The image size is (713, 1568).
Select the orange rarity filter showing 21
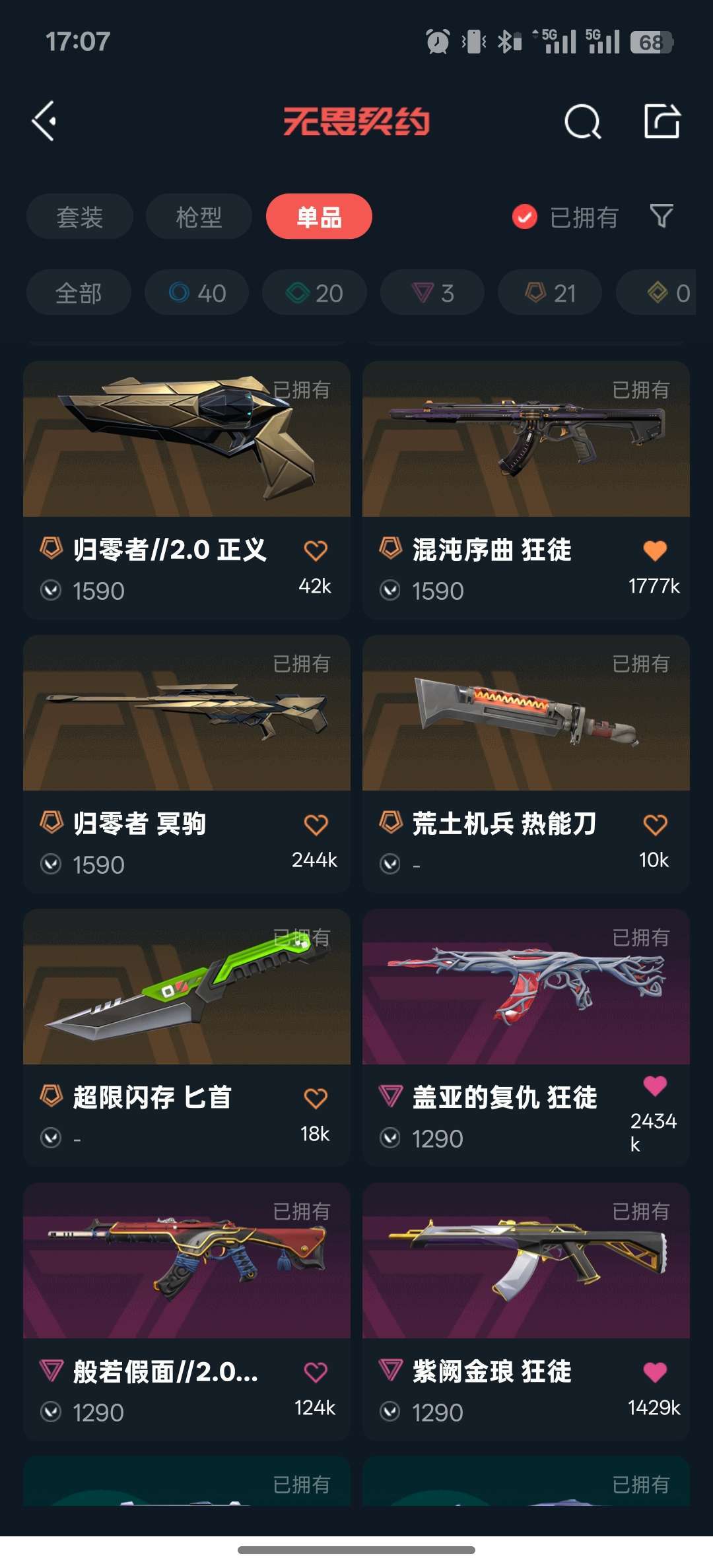[x=549, y=292]
